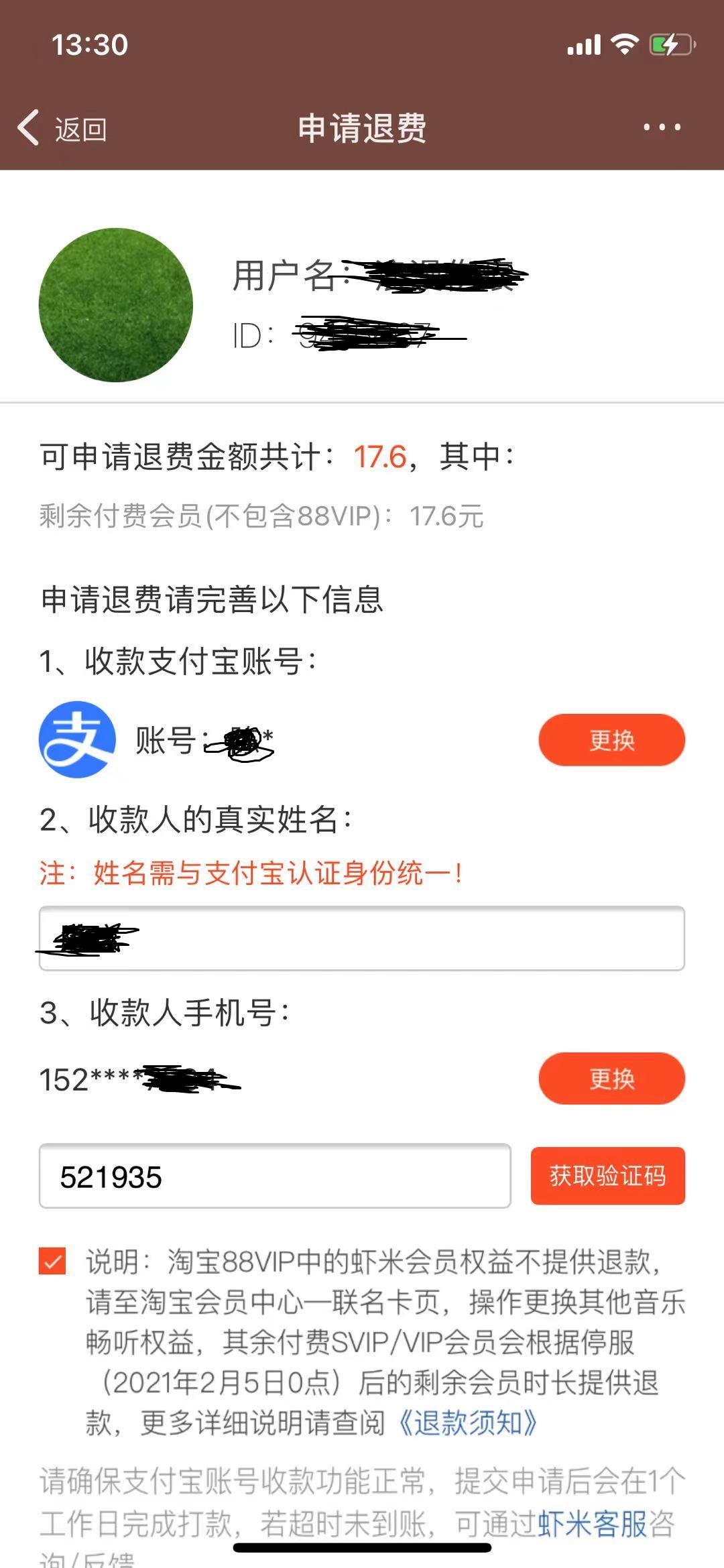This screenshot has width=724, height=1568.
Task: Click 更换 next to the Alipay account
Action: pos(611,741)
